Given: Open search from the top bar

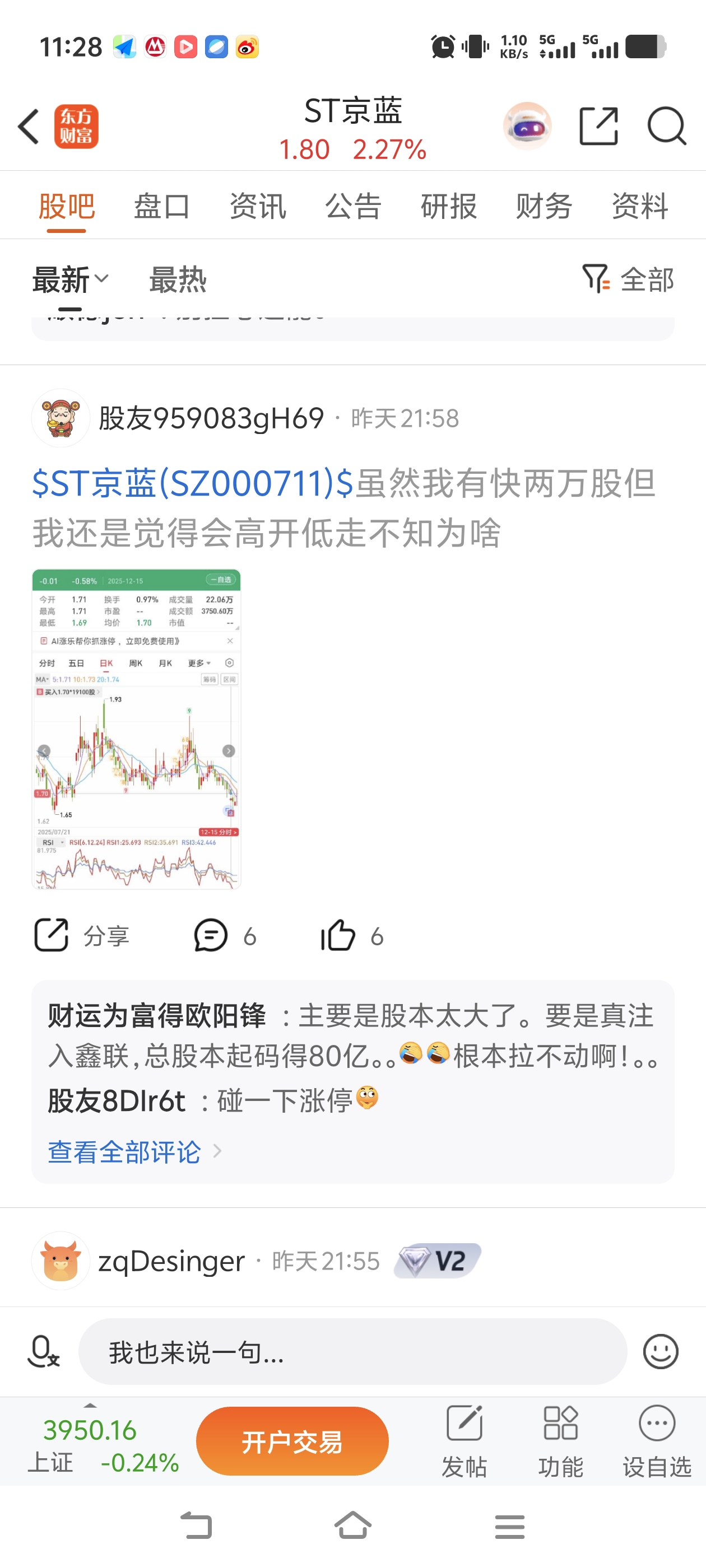Looking at the screenshot, I should coord(666,127).
